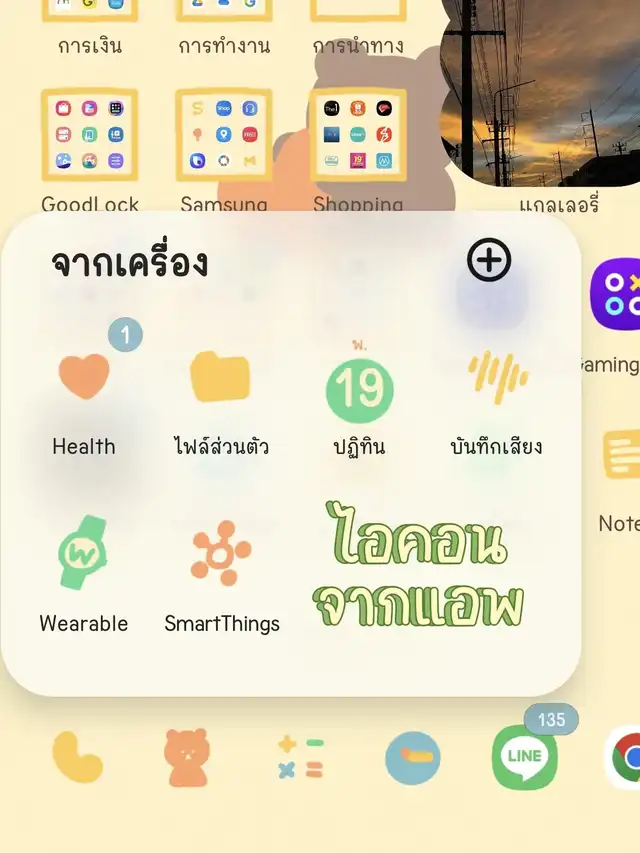The image size is (640, 853).
Task: Launch the Chrome browser
Action: (624, 757)
